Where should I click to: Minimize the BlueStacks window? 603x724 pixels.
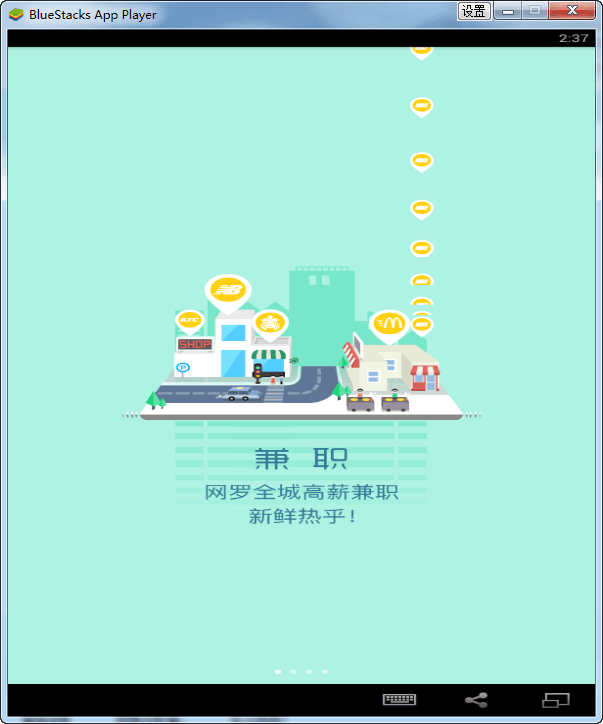(x=509, y=11)
